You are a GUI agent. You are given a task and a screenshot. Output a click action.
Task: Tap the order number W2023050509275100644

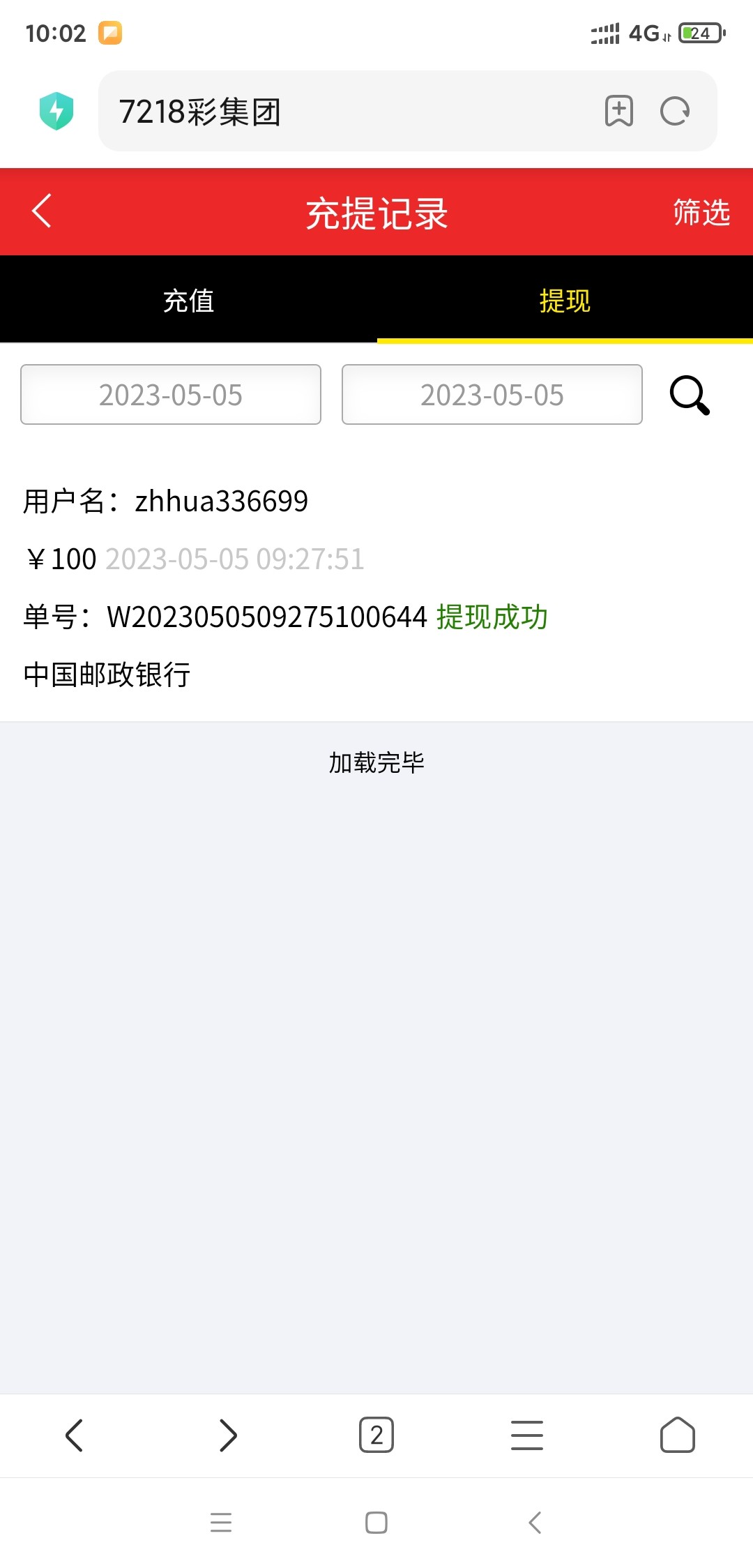click(265, 617)
